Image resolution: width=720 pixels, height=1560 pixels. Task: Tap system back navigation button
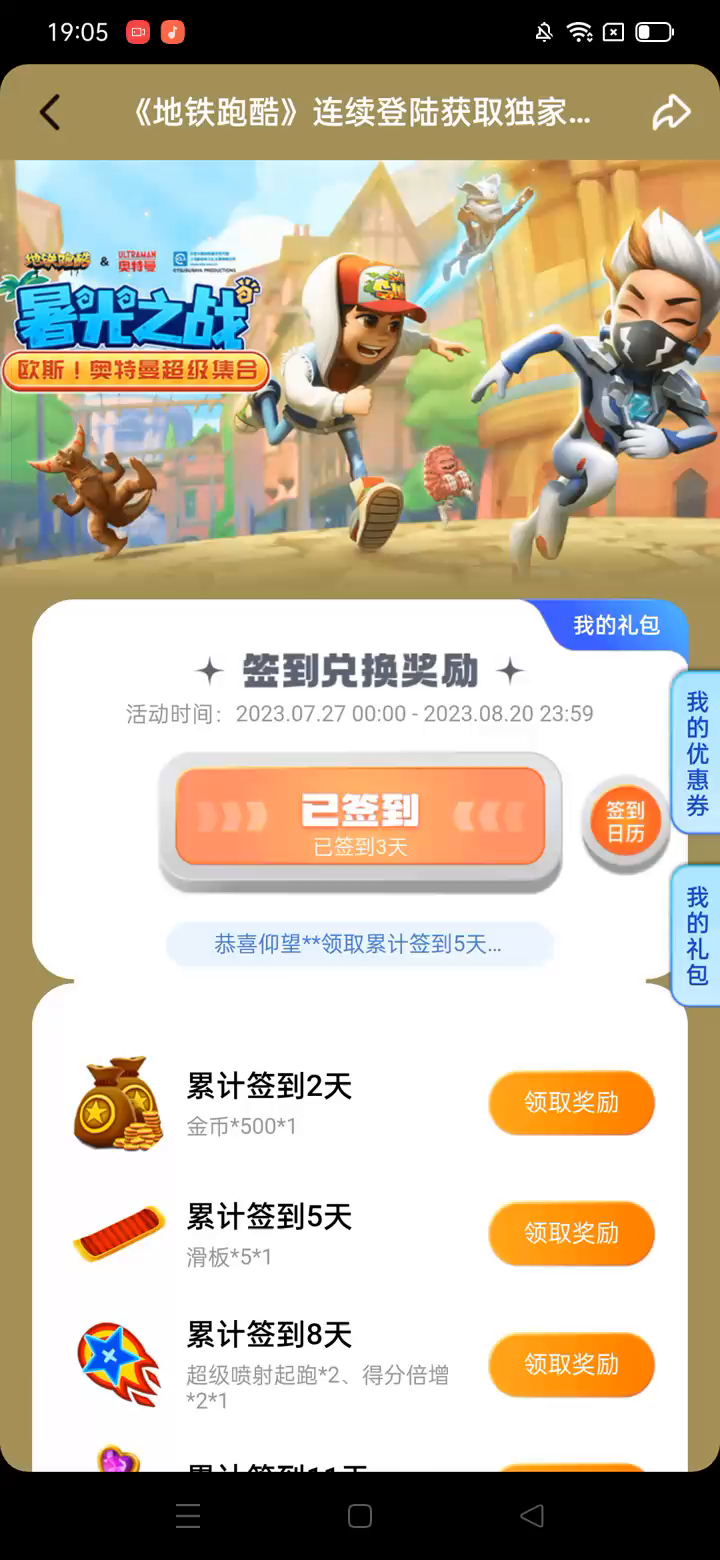[533, 1516]
